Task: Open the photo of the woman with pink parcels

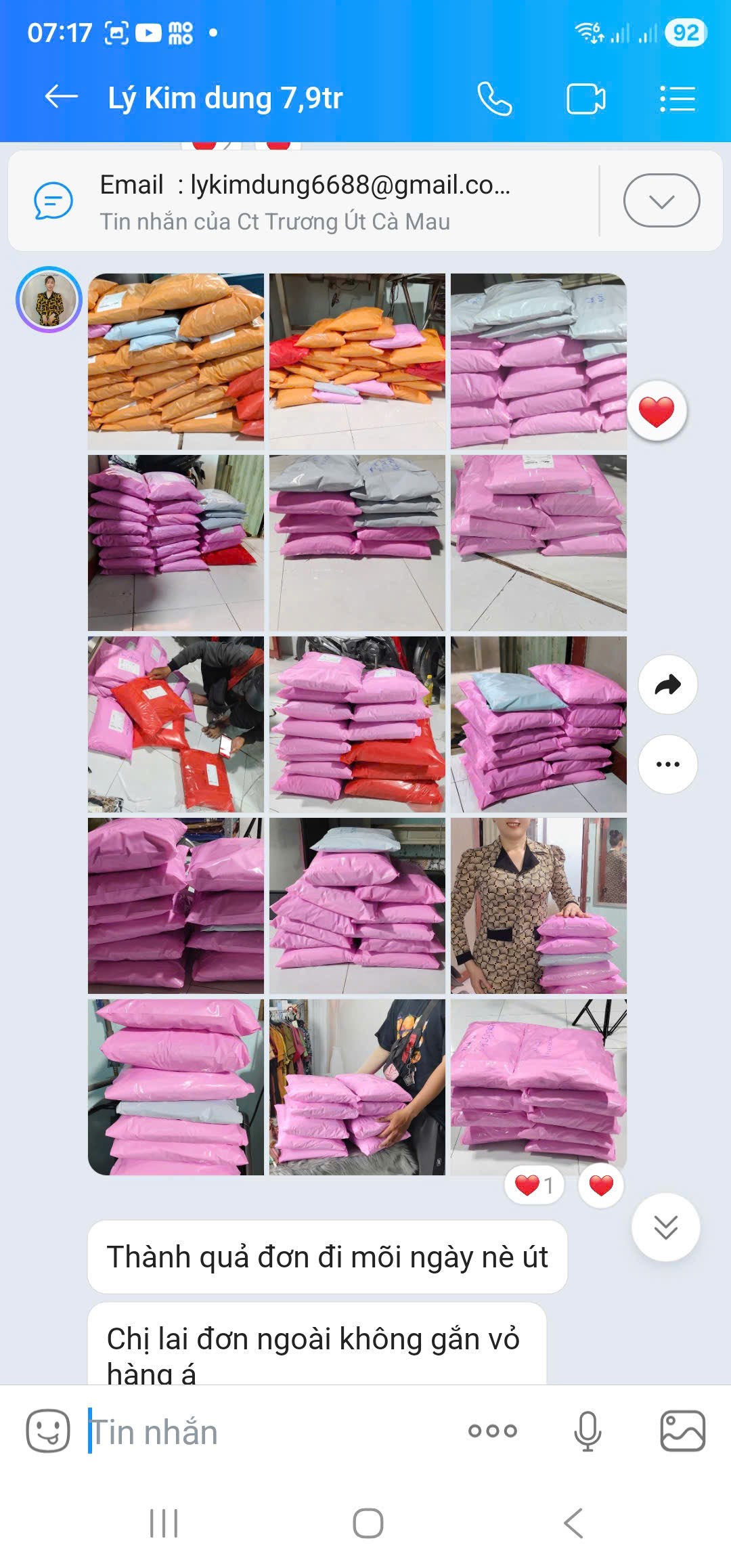Action: click(x=539, y=906)
